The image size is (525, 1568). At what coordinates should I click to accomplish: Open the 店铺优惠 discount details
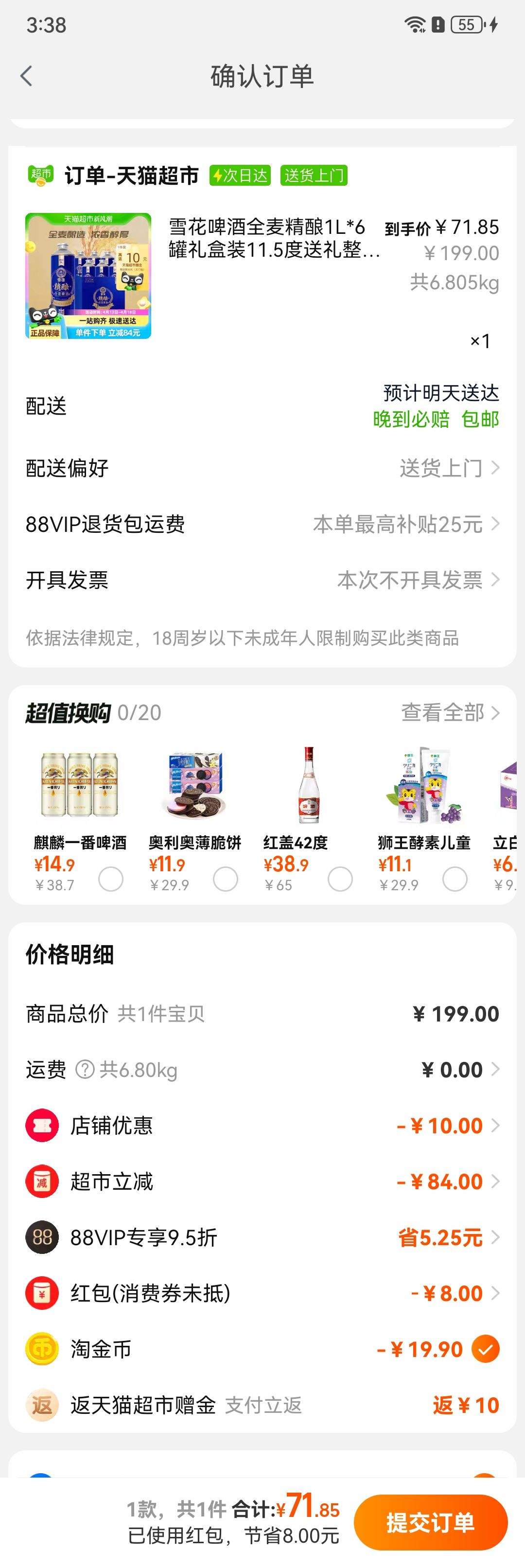(448, 1126)
